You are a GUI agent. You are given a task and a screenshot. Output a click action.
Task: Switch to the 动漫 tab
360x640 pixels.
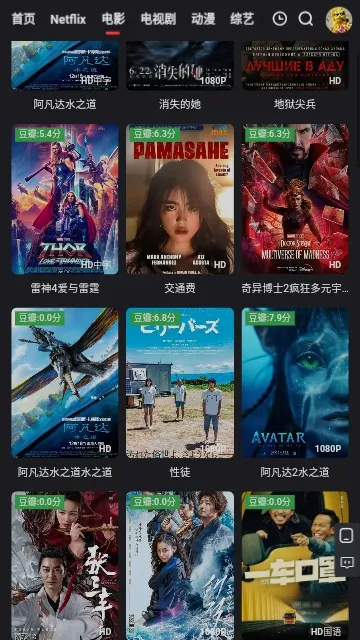(x=203, y=19)
